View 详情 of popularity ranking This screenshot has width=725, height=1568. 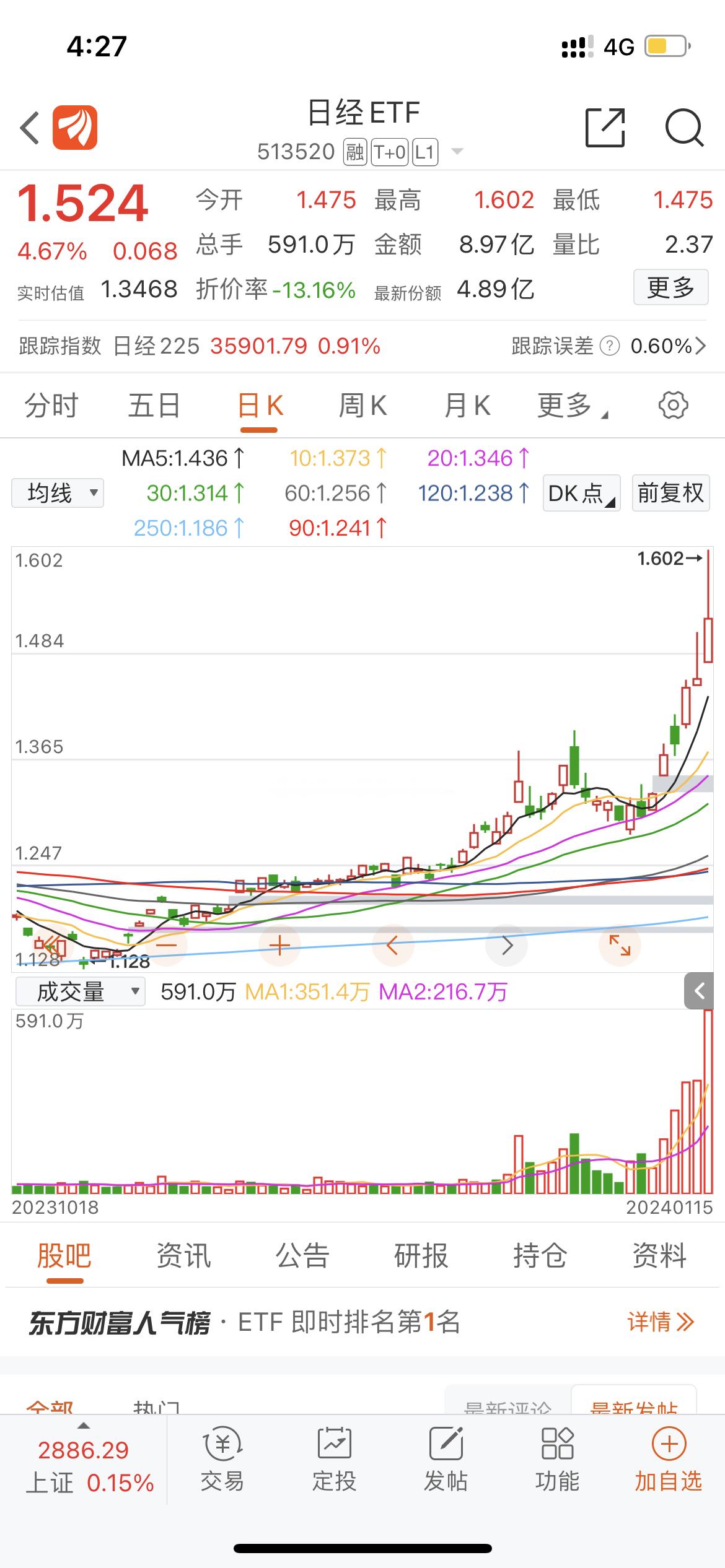(x=661, y=1322)
